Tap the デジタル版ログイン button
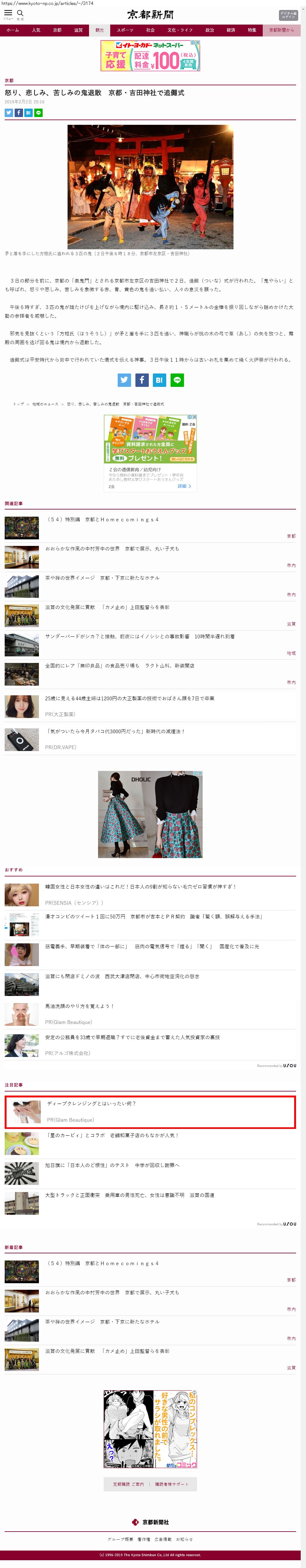The image size is (306, 1568). point(288,15)
